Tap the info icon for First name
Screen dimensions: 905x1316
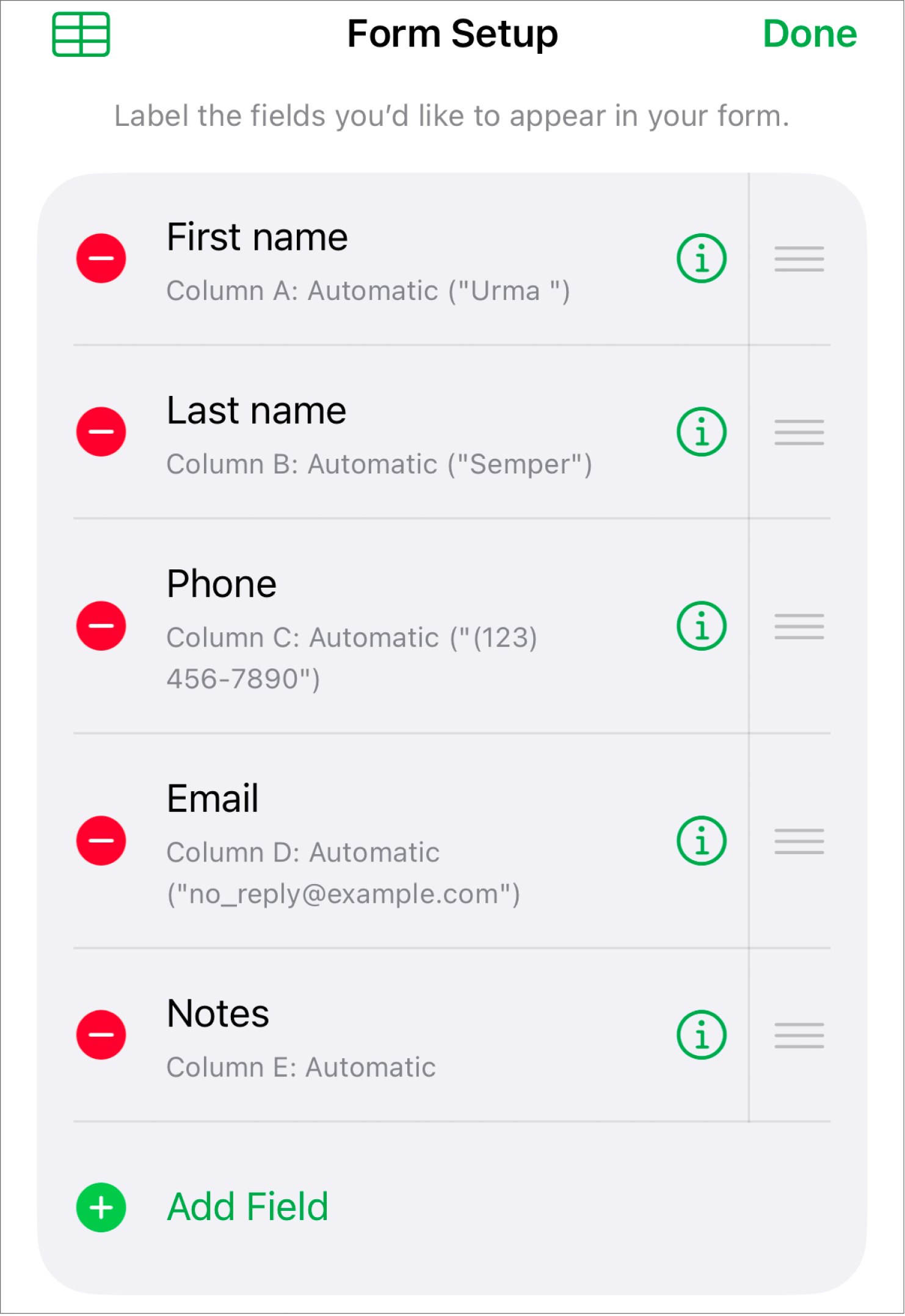[701, 259]
